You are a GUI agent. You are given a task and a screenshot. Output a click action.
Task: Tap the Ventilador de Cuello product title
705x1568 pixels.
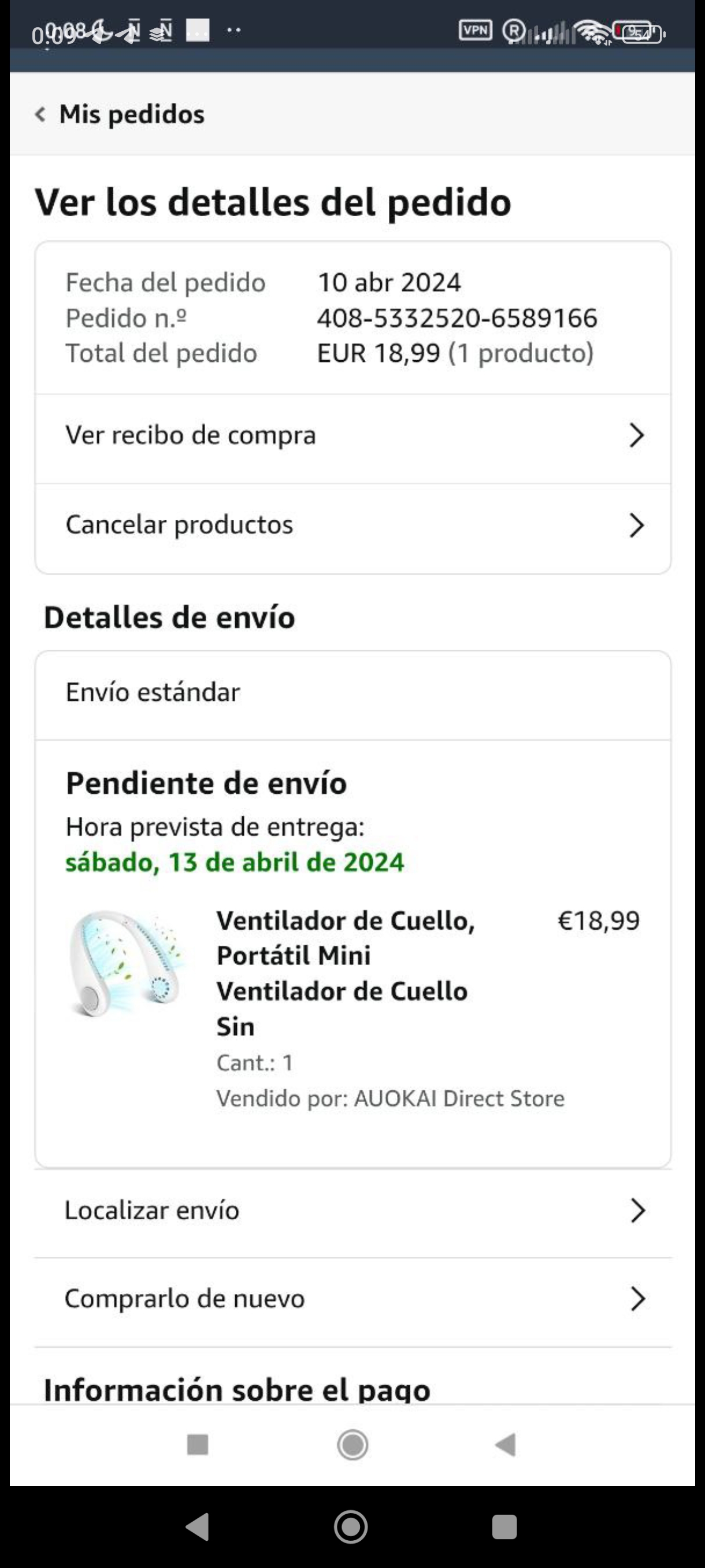[346, 972]
